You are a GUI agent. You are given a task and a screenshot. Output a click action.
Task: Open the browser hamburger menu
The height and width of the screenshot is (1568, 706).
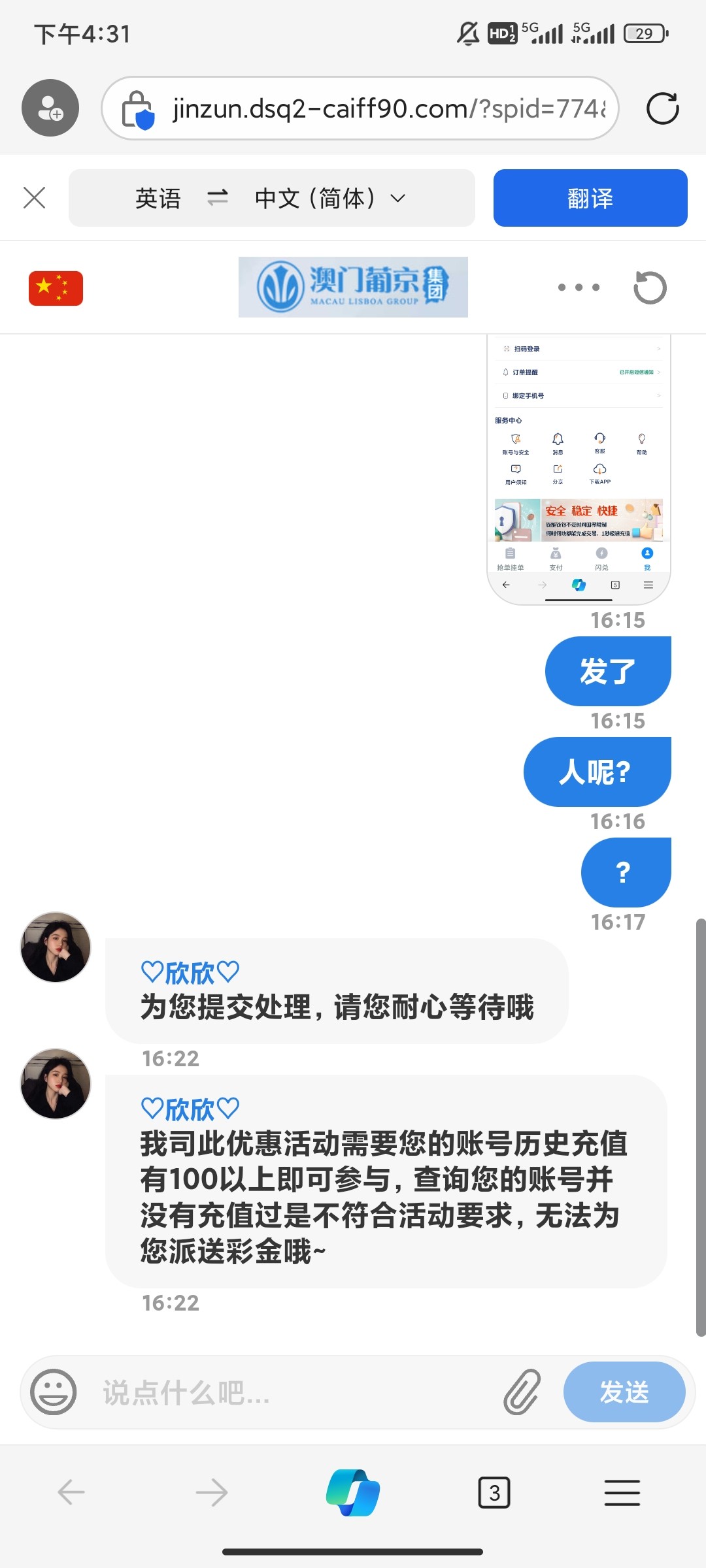click(x=622, y=1492)
